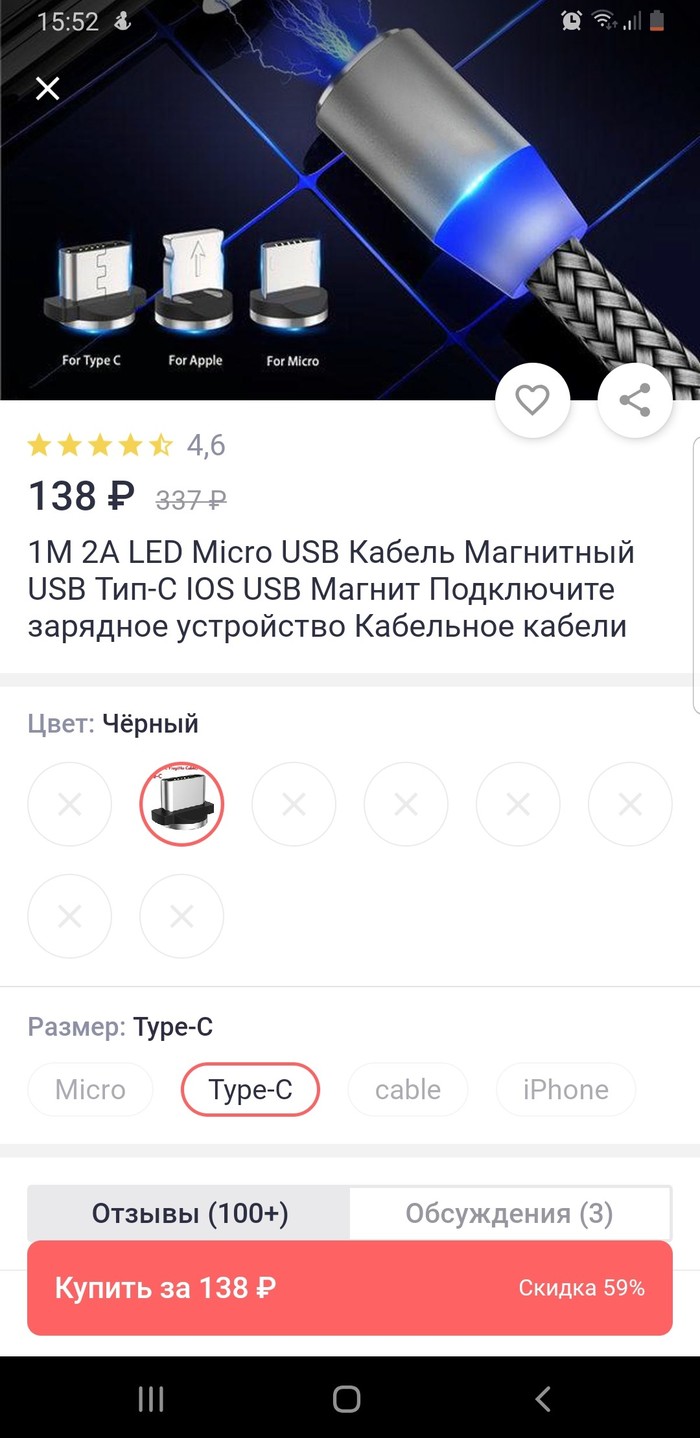Add this cable to favorites
The height and width of the screenshot is (1438, 700).
tap(532, 401)
